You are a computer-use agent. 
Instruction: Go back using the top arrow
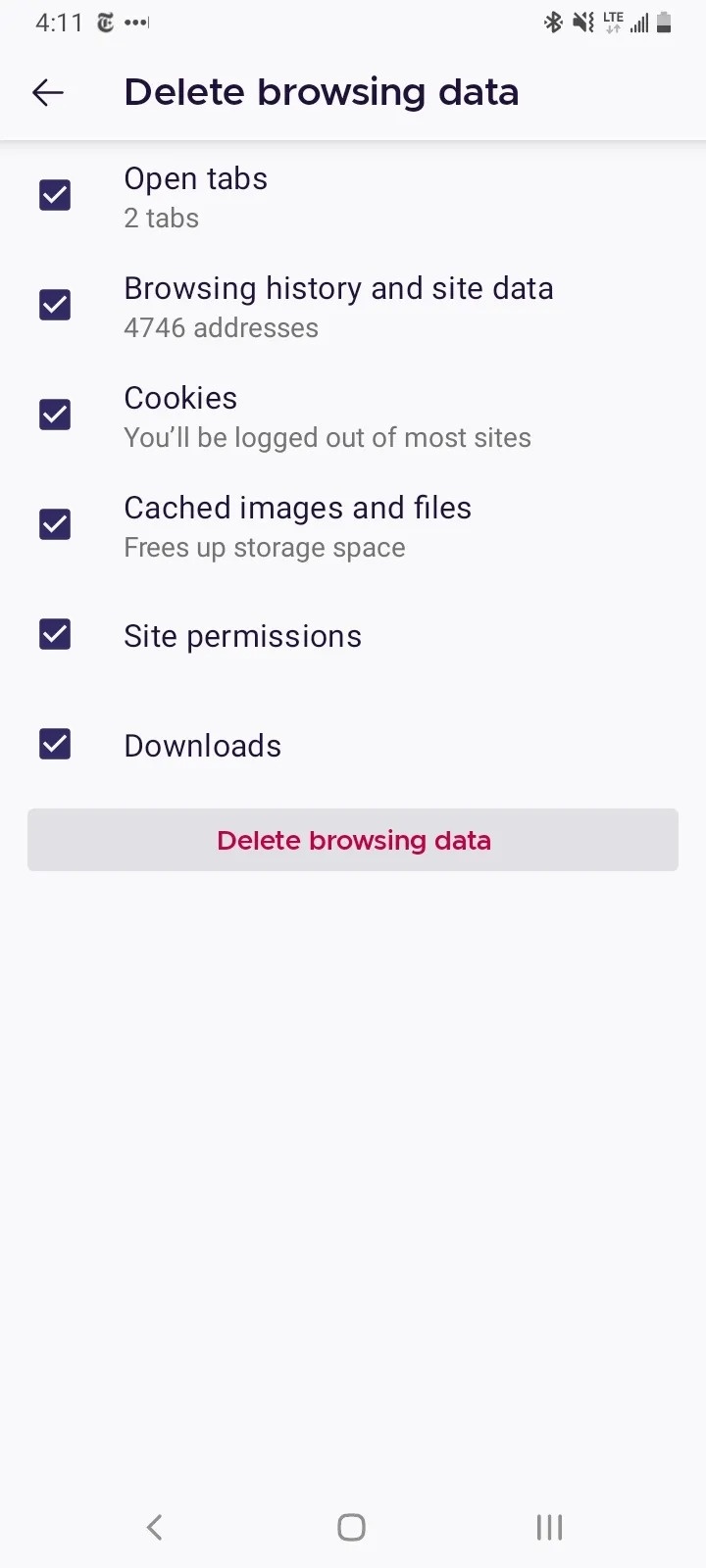point(48,93)
